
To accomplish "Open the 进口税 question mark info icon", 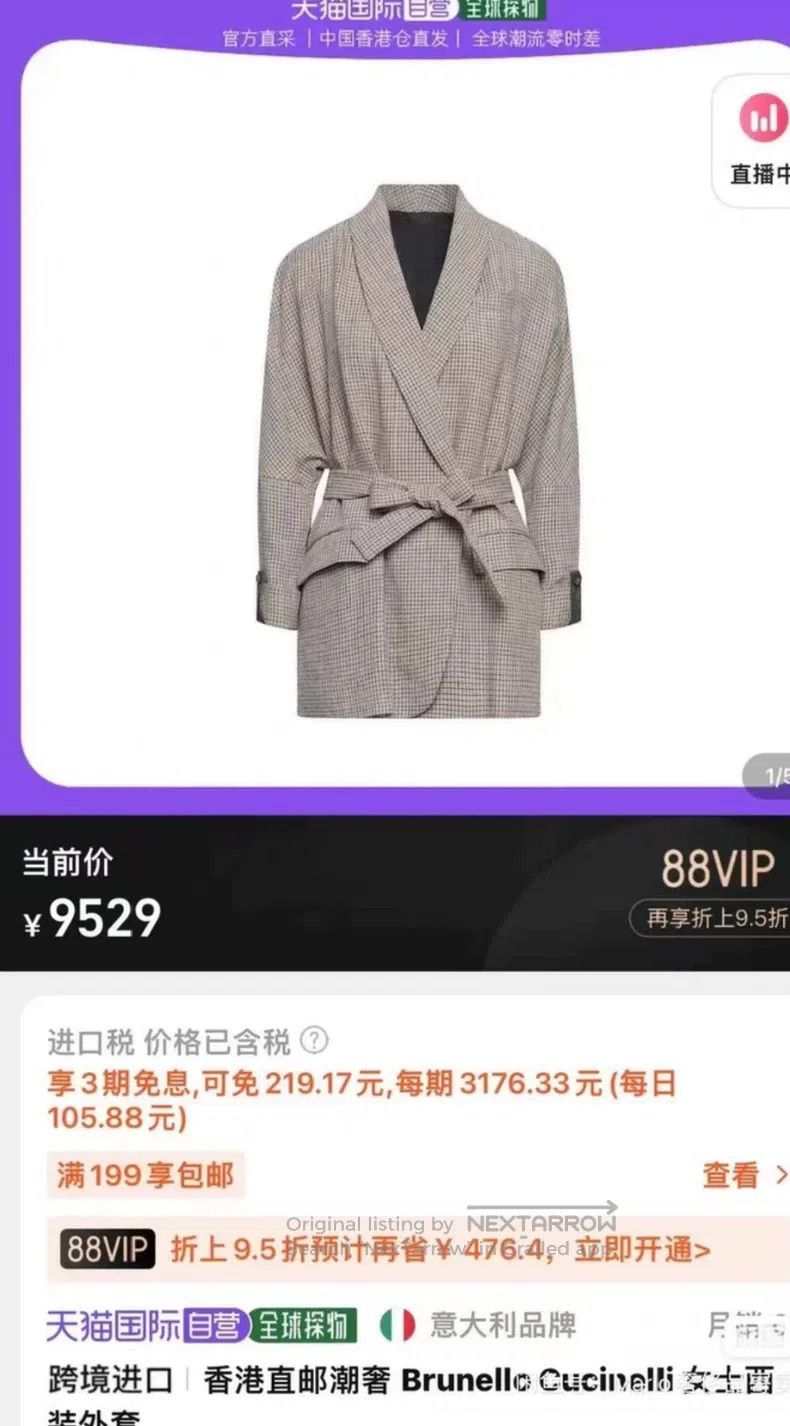I will [x=314, y=1040].
